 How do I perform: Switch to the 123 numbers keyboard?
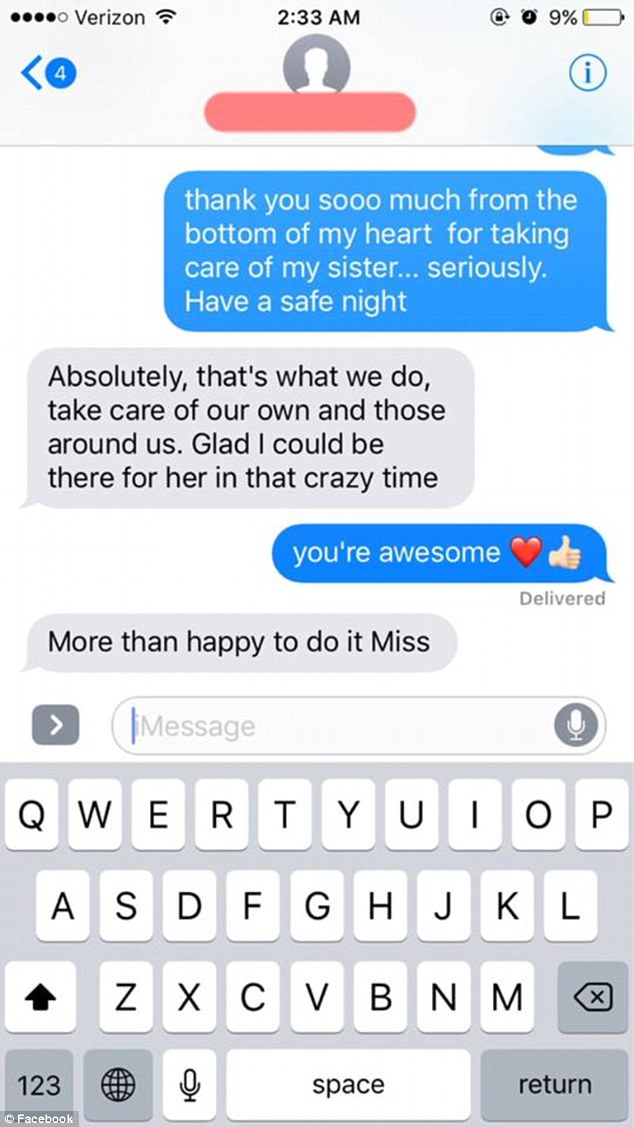point(40,1084)
